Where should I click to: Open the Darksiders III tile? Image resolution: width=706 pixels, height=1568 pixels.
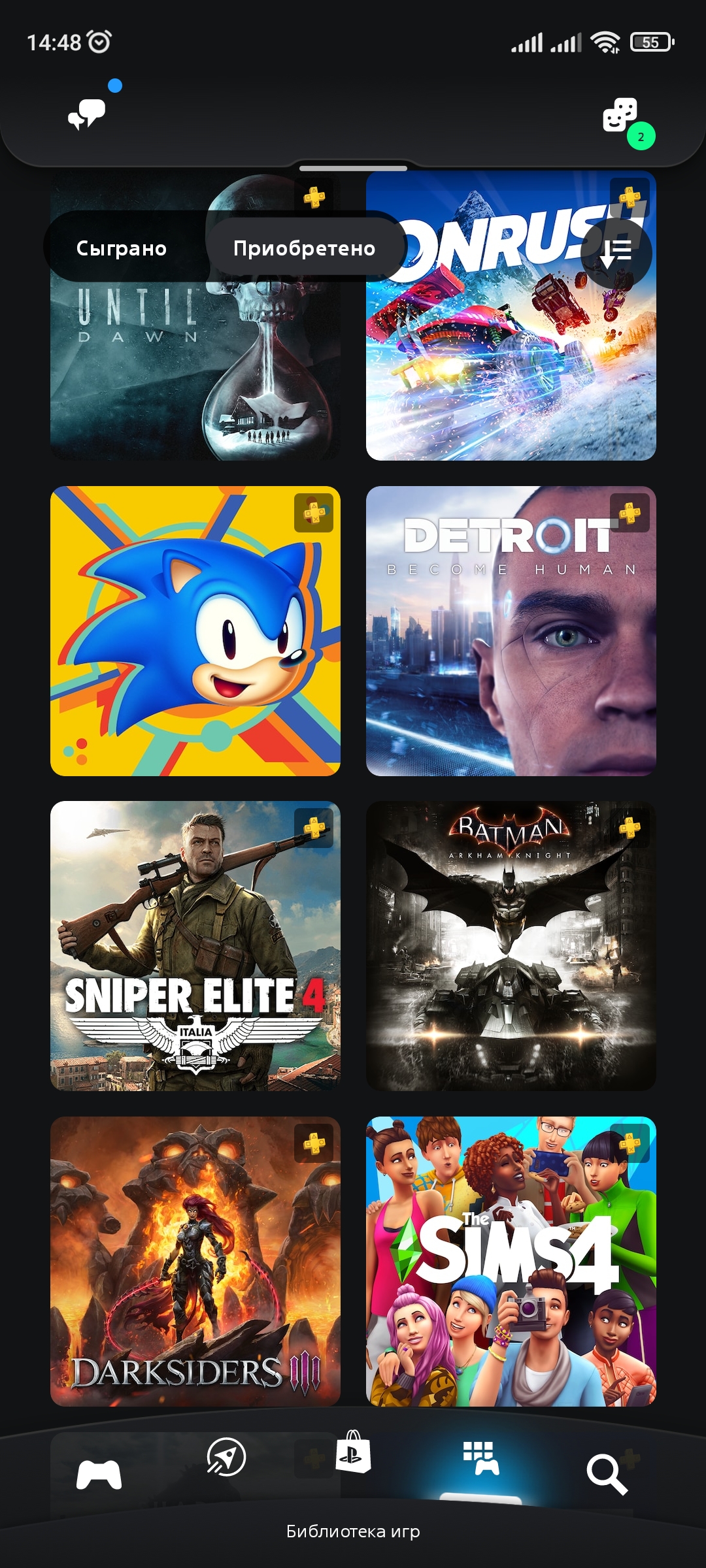(x=195, y=1262)
